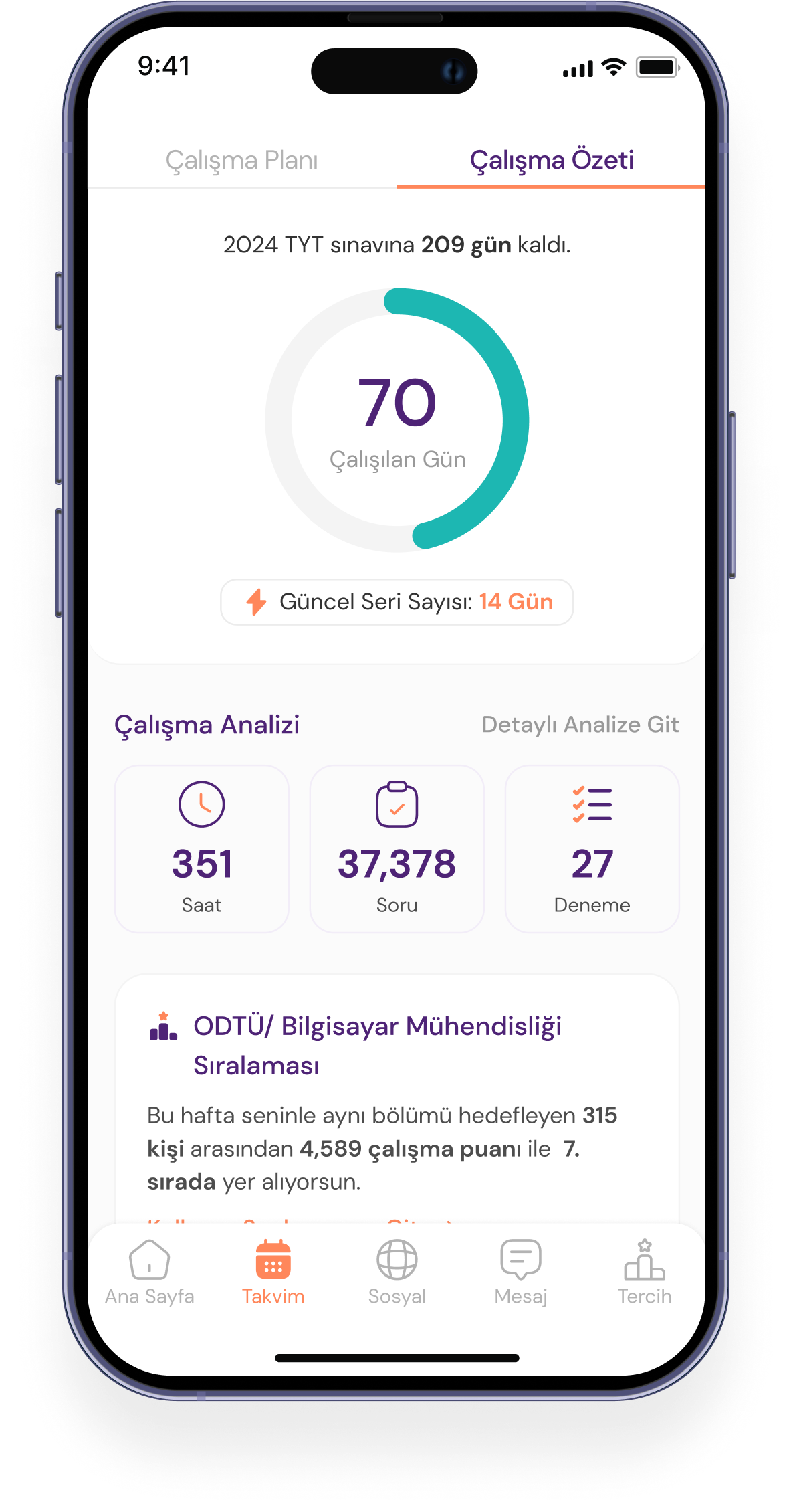791x1512 pixels.
Task: Open the 37,378 Soru card
Action: 397,848
